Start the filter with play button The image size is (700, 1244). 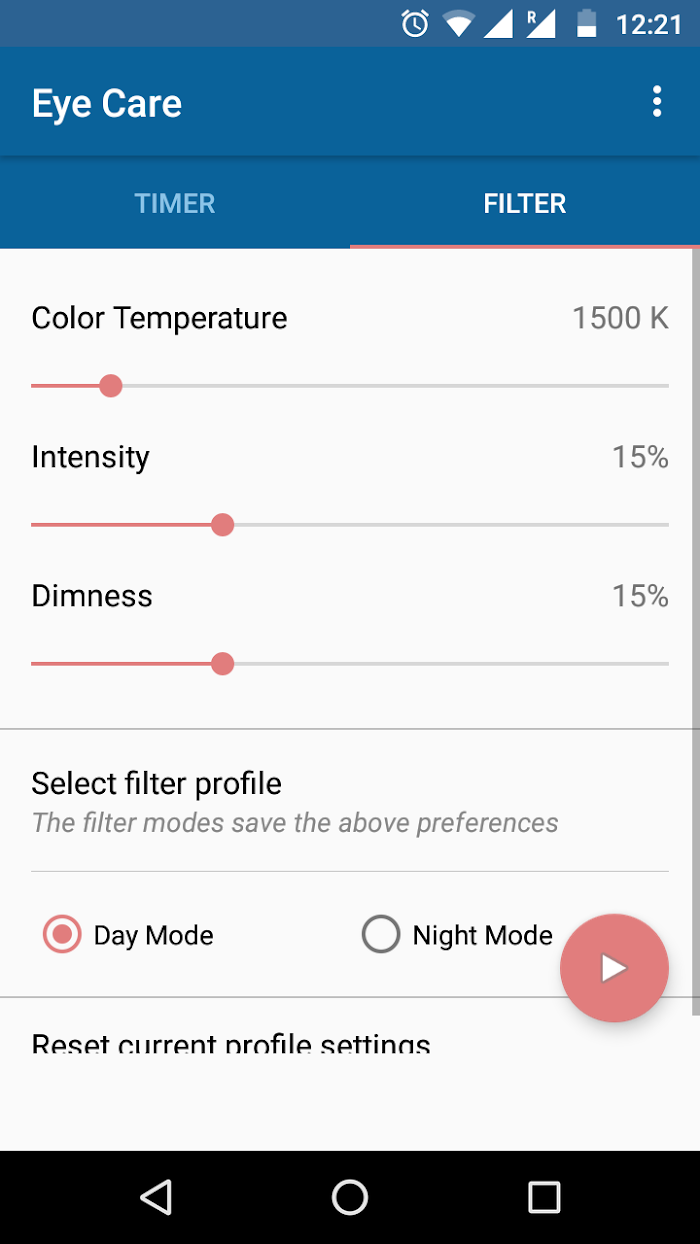pyautogui.click(x=614, y=967)
